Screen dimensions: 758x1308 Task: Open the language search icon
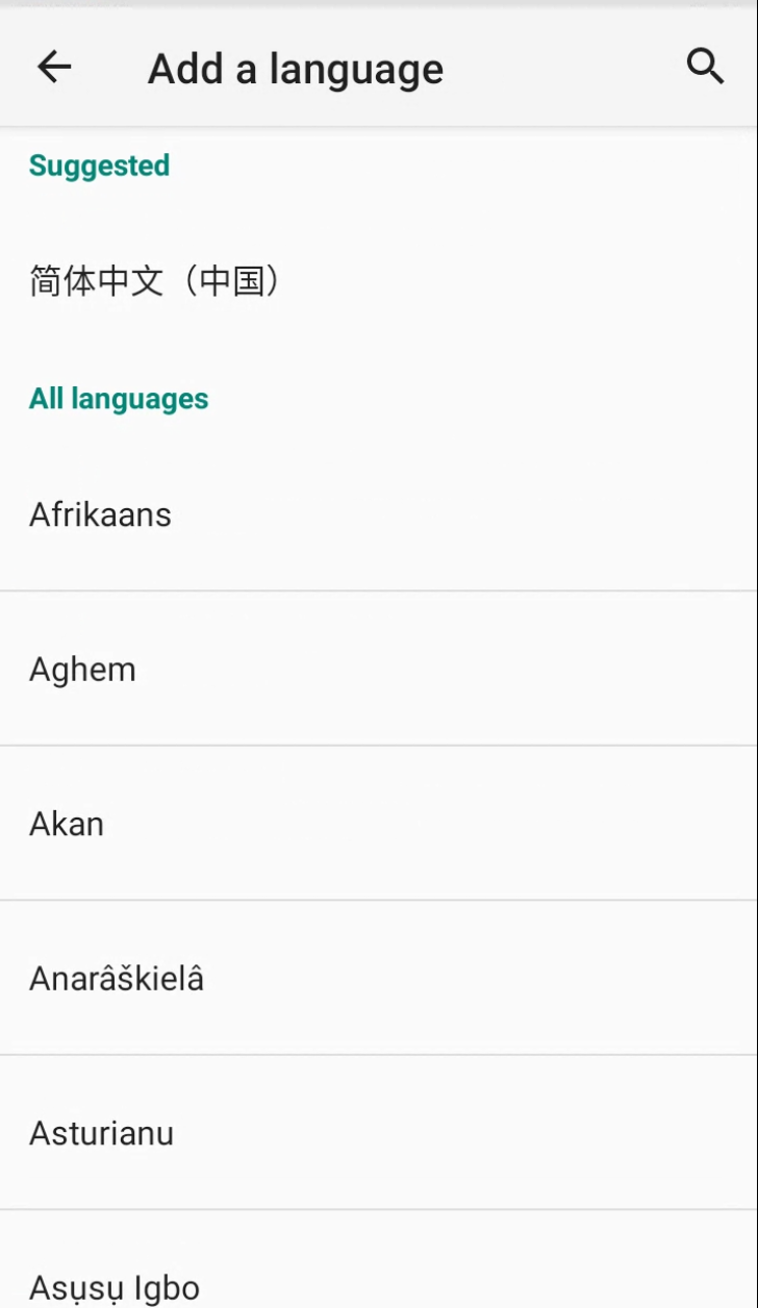point(705,67)
